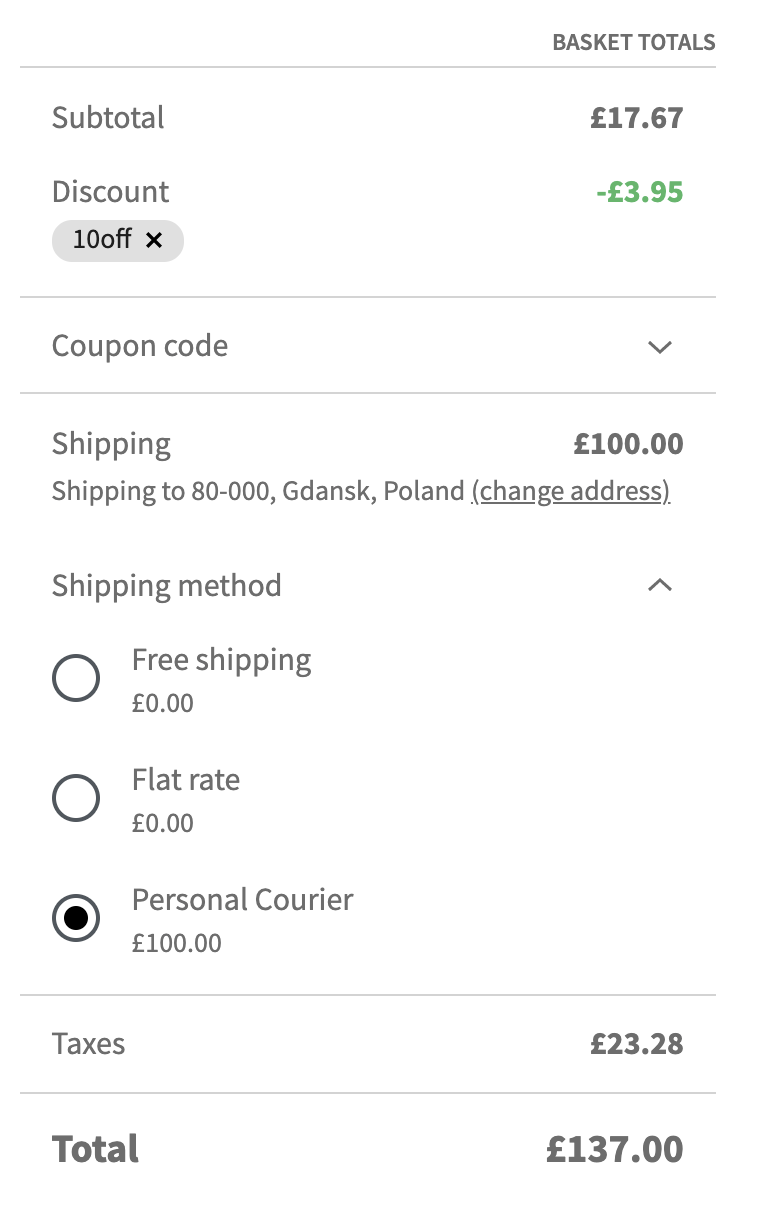Open the change address link
760x1222 pixels.
click(571, 491)
